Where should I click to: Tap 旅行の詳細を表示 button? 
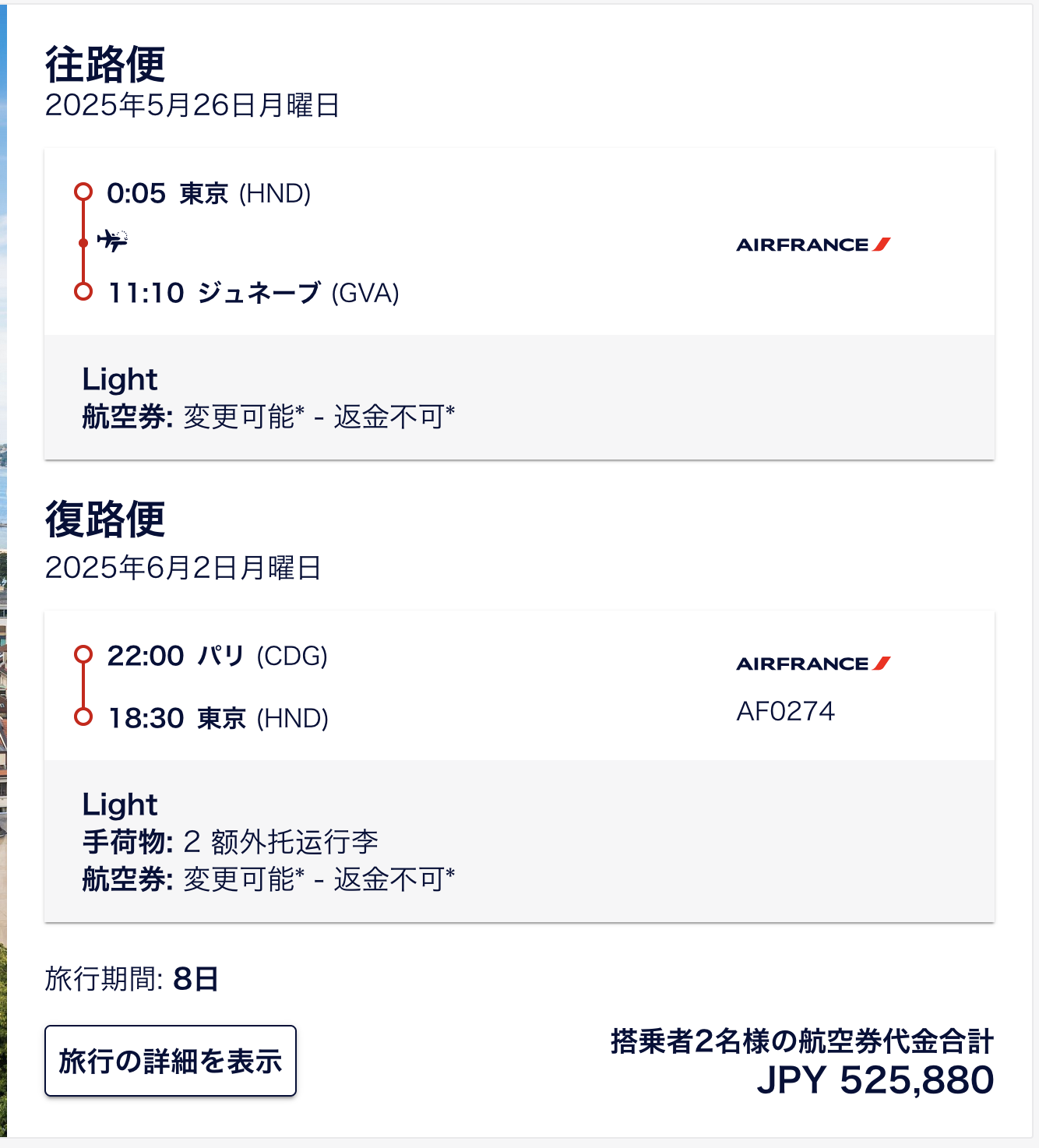coord(170,1061)
